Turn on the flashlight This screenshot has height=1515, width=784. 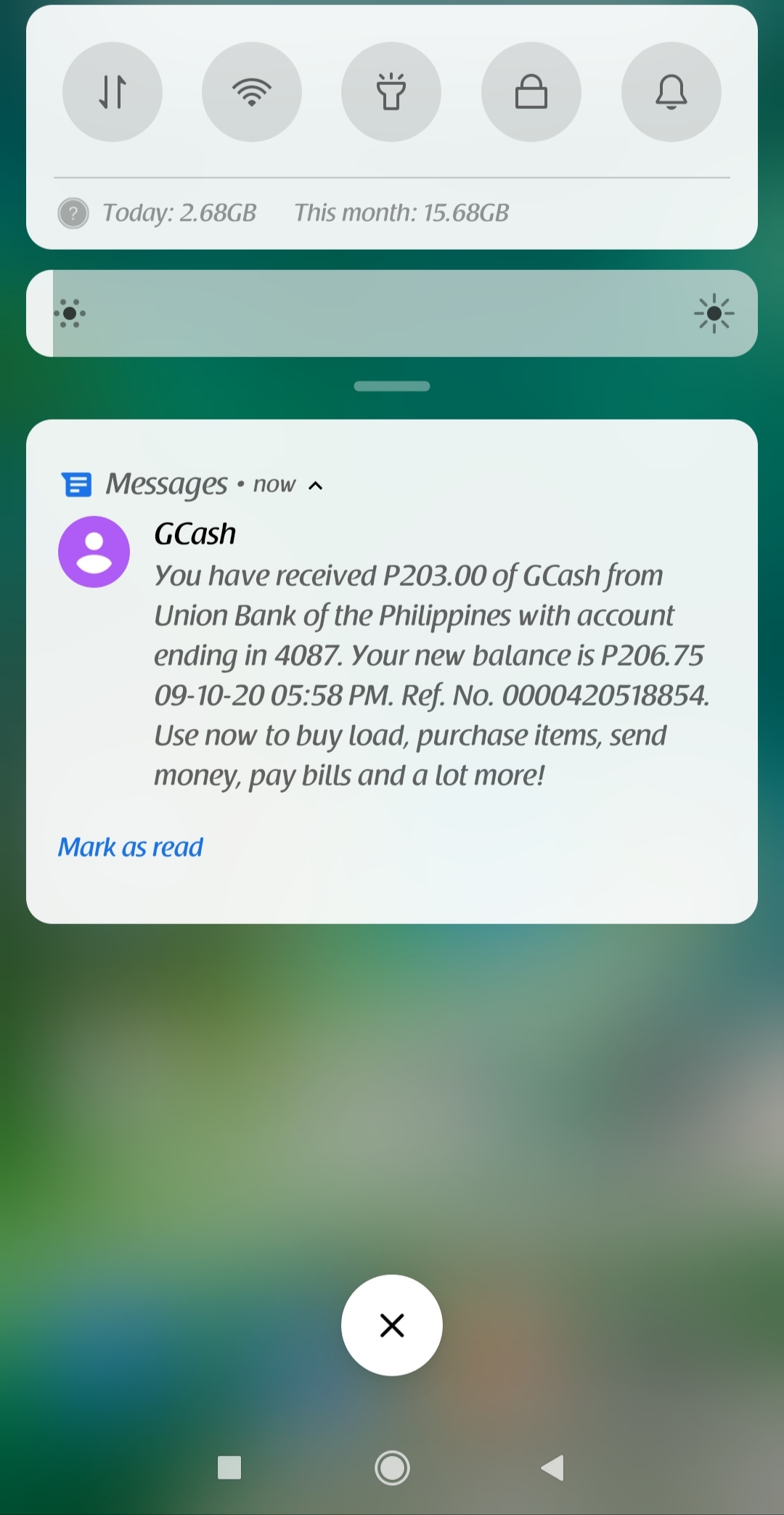pos(391,92)
